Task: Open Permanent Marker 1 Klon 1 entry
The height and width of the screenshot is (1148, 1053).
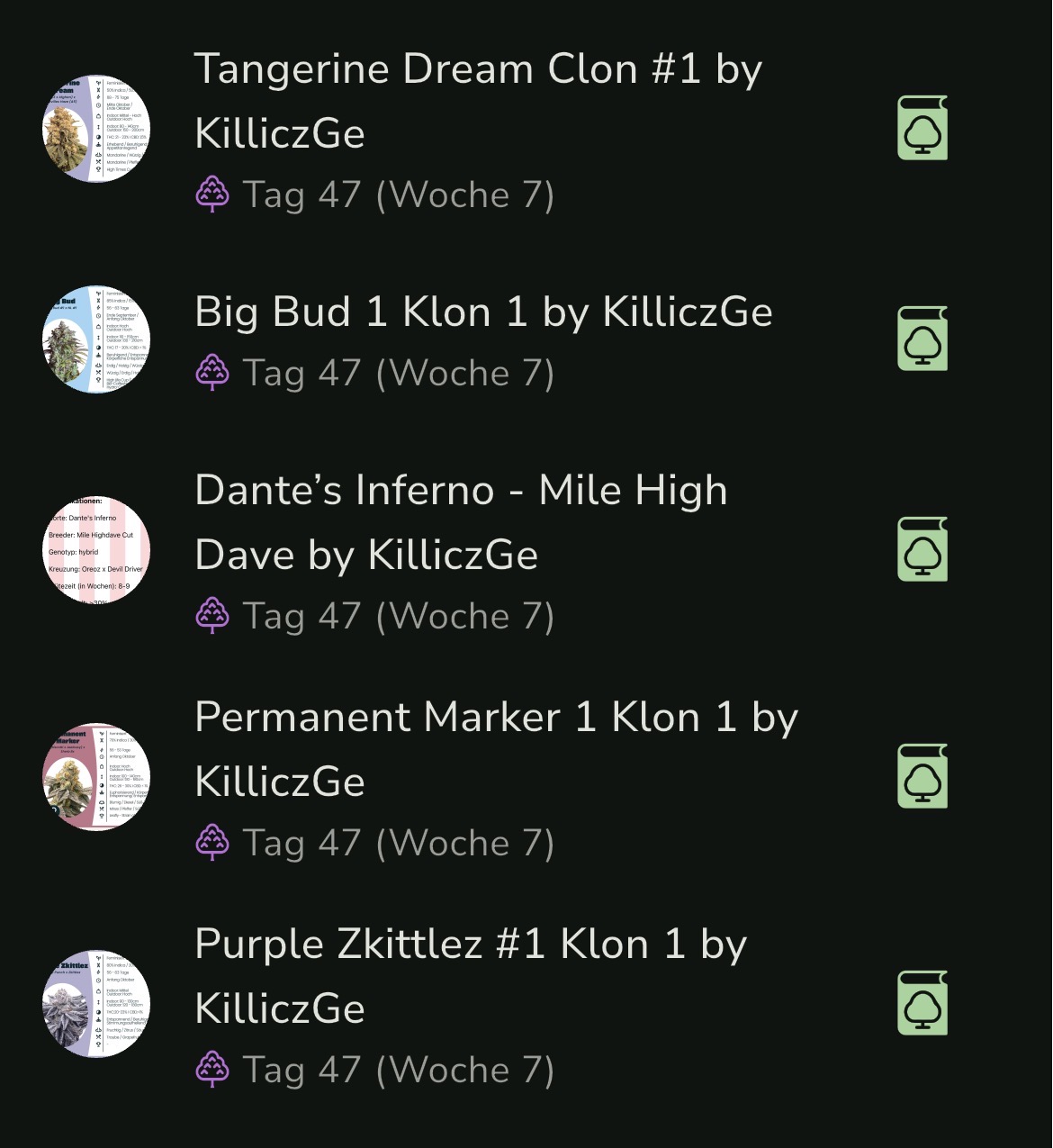Action: pos(495,749)
